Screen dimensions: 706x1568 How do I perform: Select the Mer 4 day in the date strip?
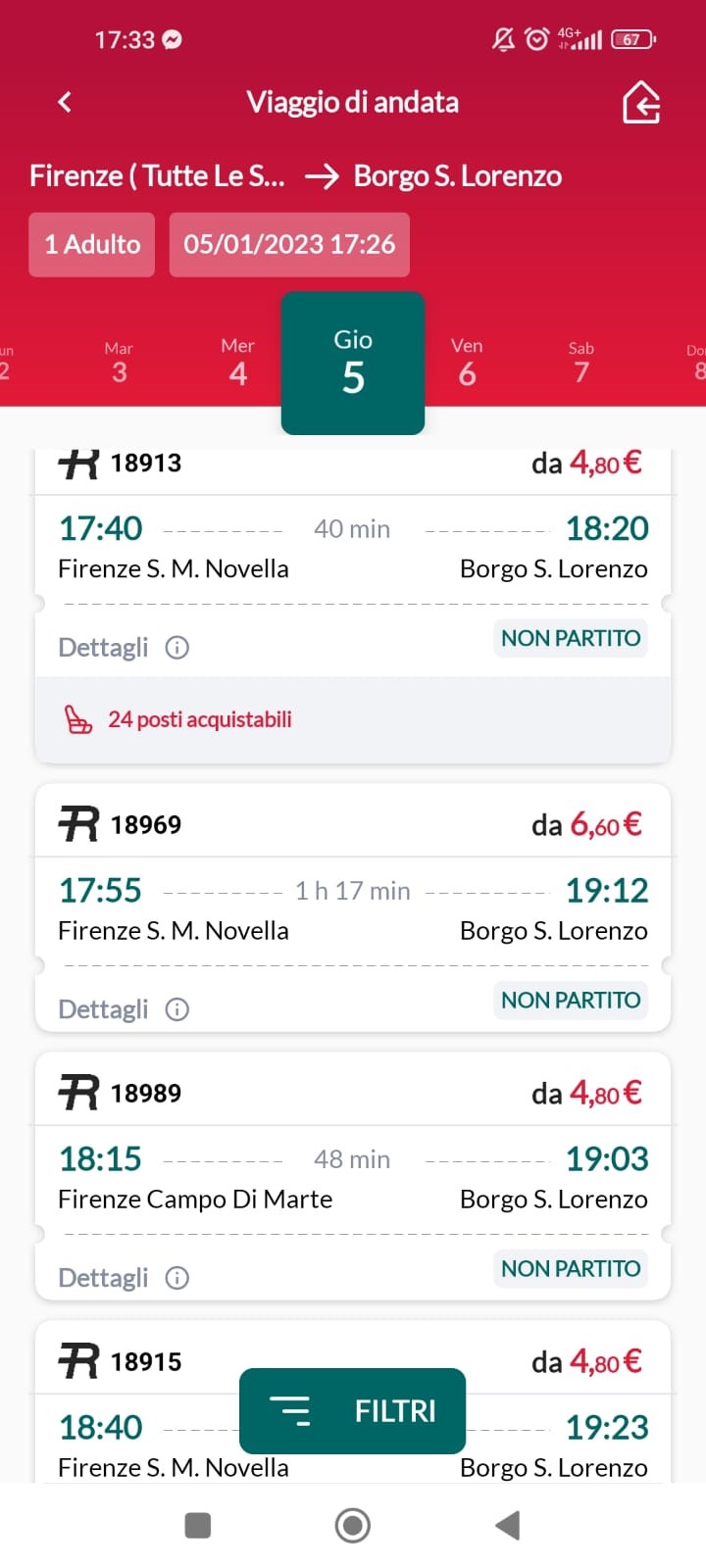click(237, 363)
